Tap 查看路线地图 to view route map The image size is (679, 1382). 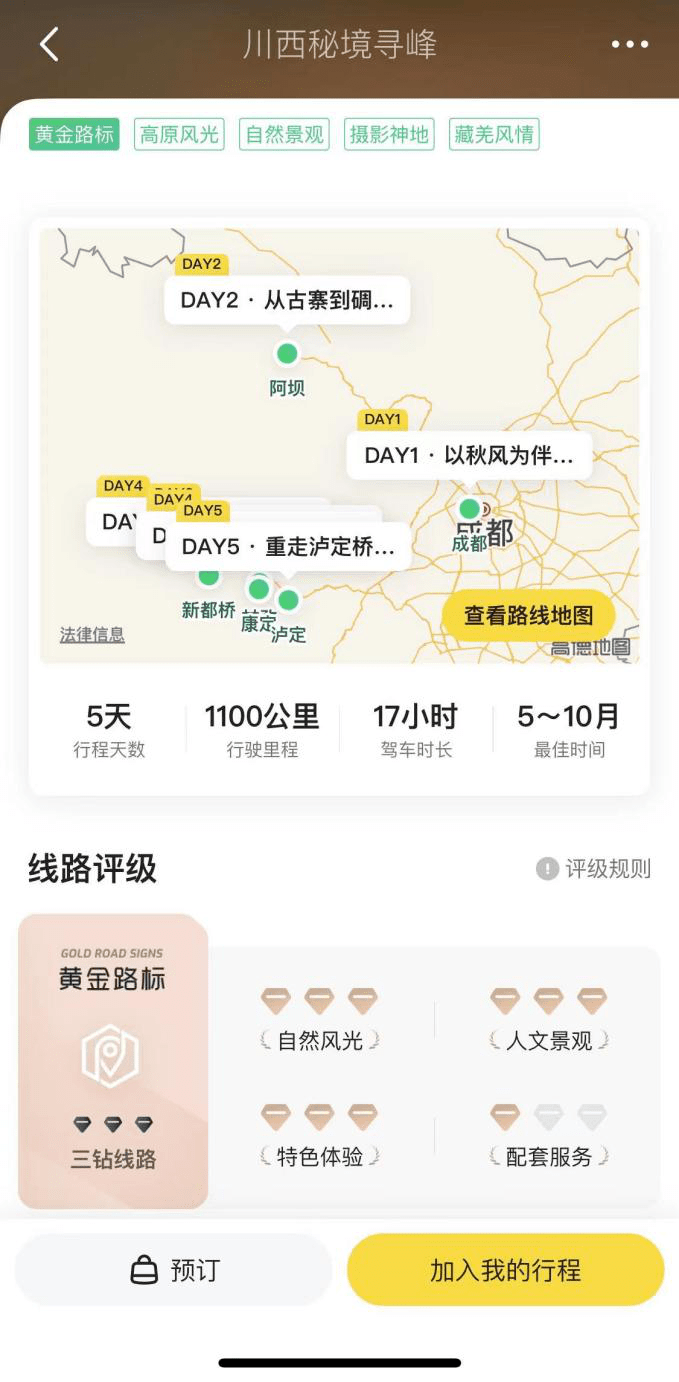528,616
